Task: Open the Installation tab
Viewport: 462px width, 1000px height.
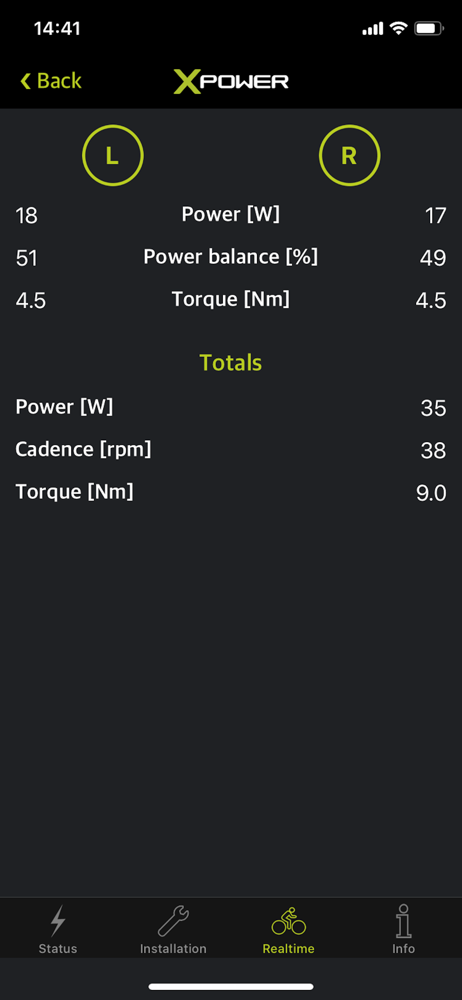Action: coord(173,929)
